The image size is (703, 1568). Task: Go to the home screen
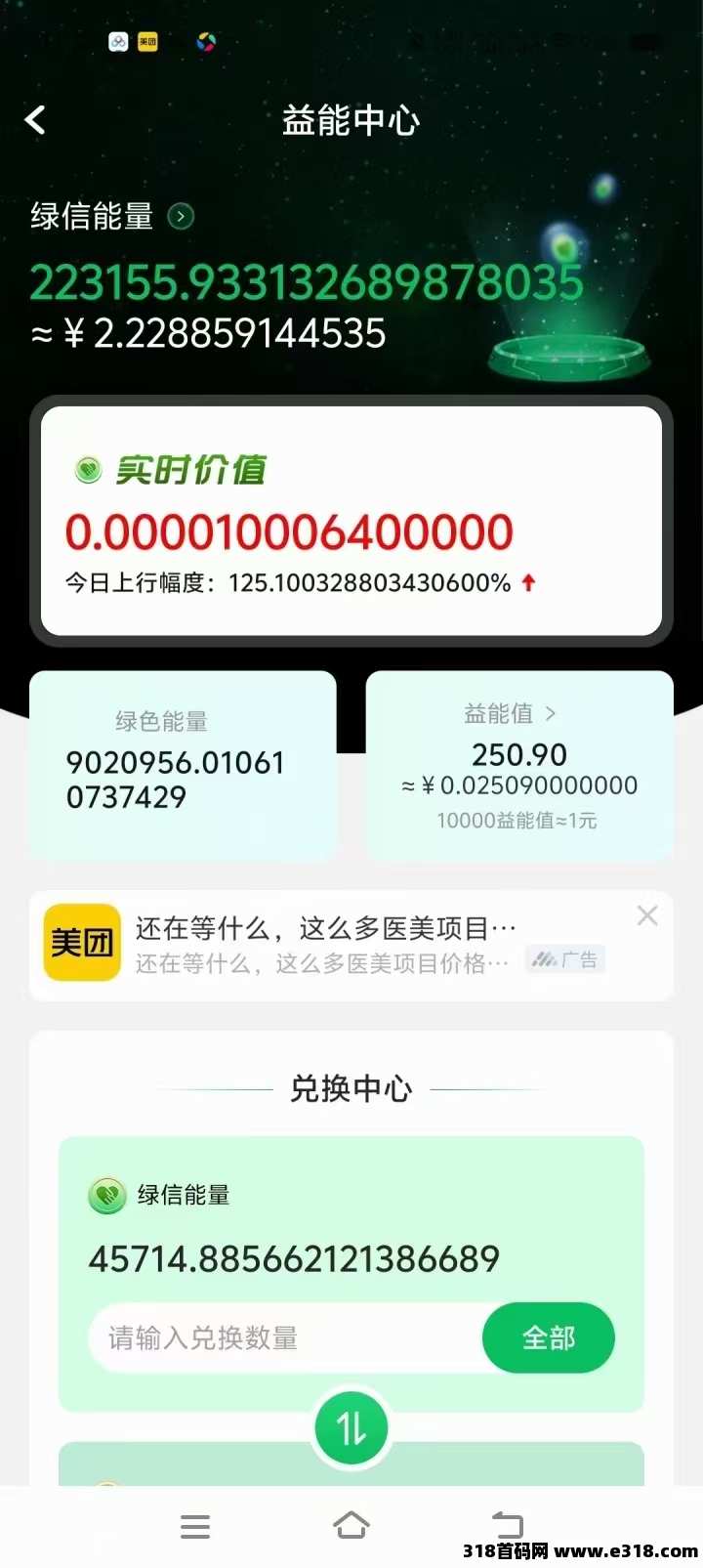(x=351, y=1526)
